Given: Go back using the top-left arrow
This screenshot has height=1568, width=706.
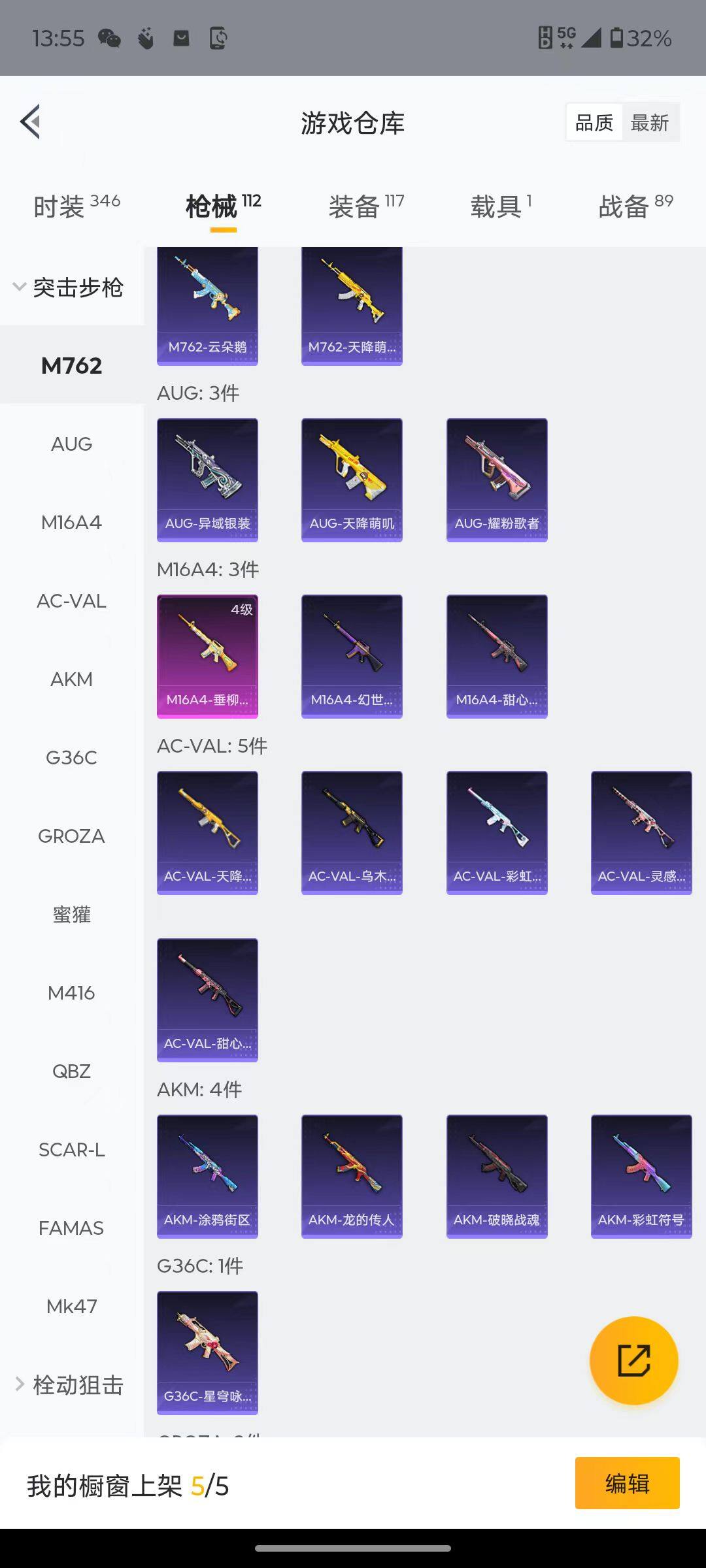Looking at the screenshot, I should point(31,122).
